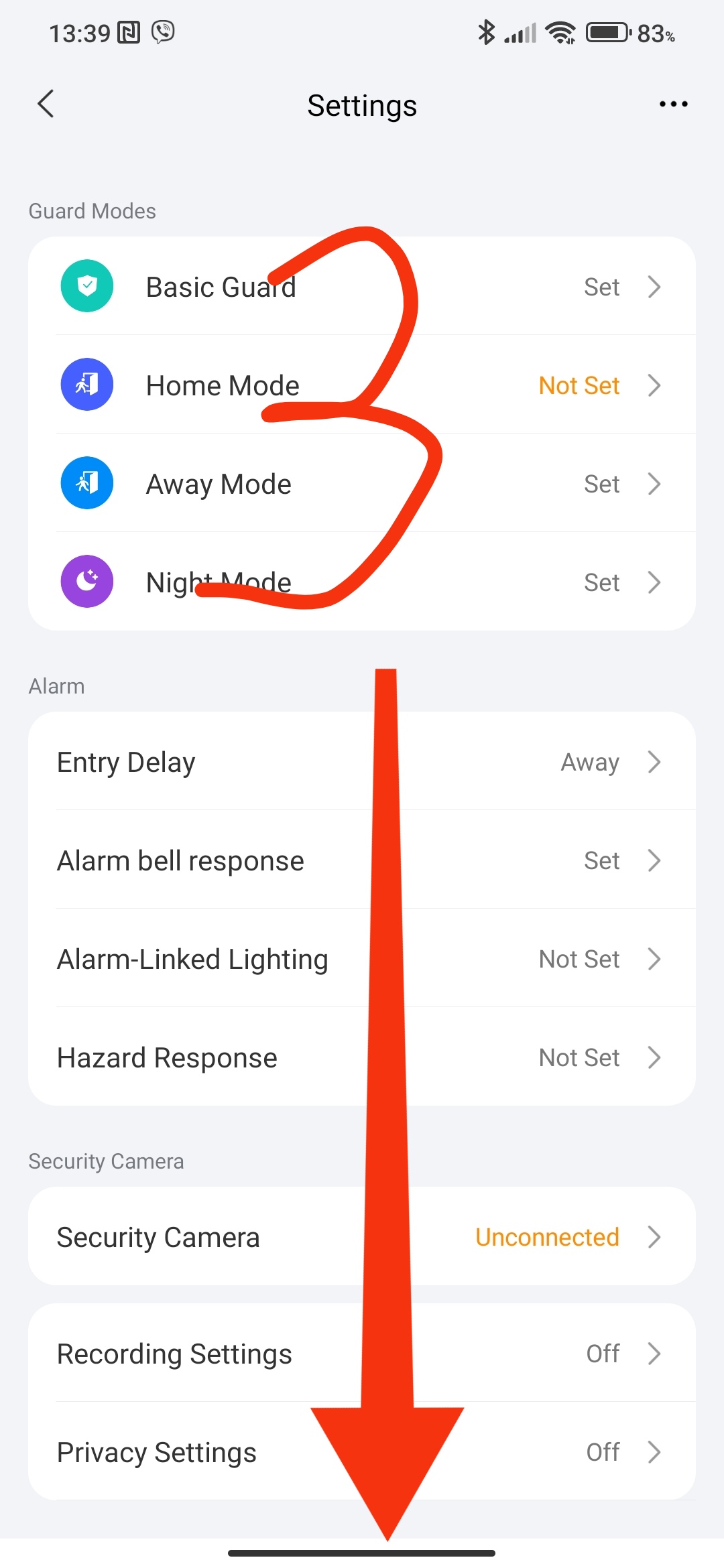This screenshot has width=724, height=1568.
Task: Open the three-dot overflow menu
Action: tap(673, 105)
